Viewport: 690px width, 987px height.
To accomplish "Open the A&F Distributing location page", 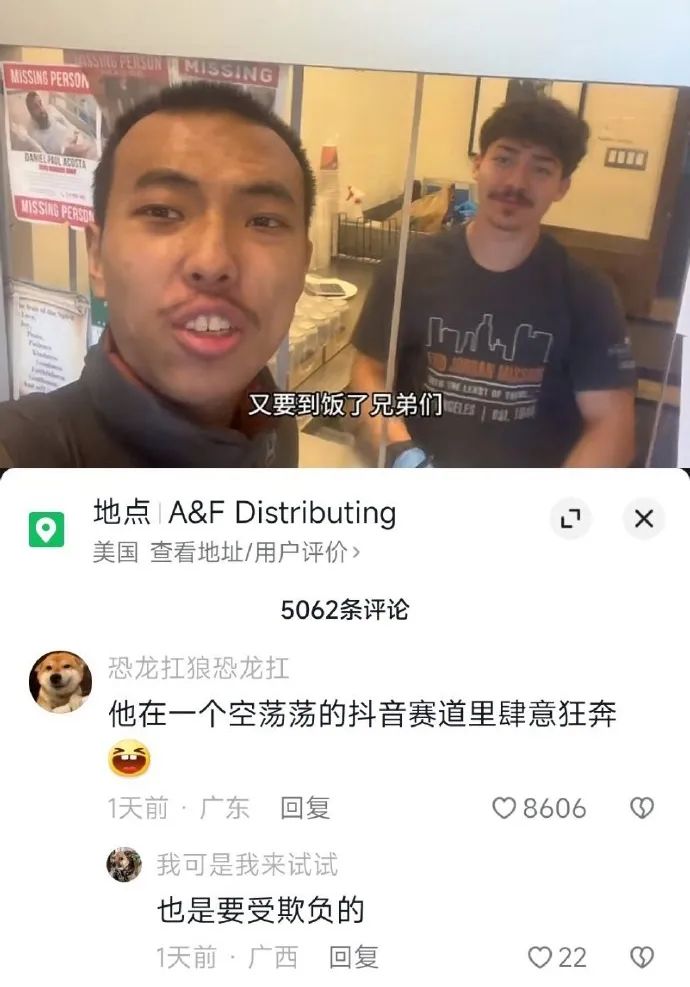I will [282, 513].
